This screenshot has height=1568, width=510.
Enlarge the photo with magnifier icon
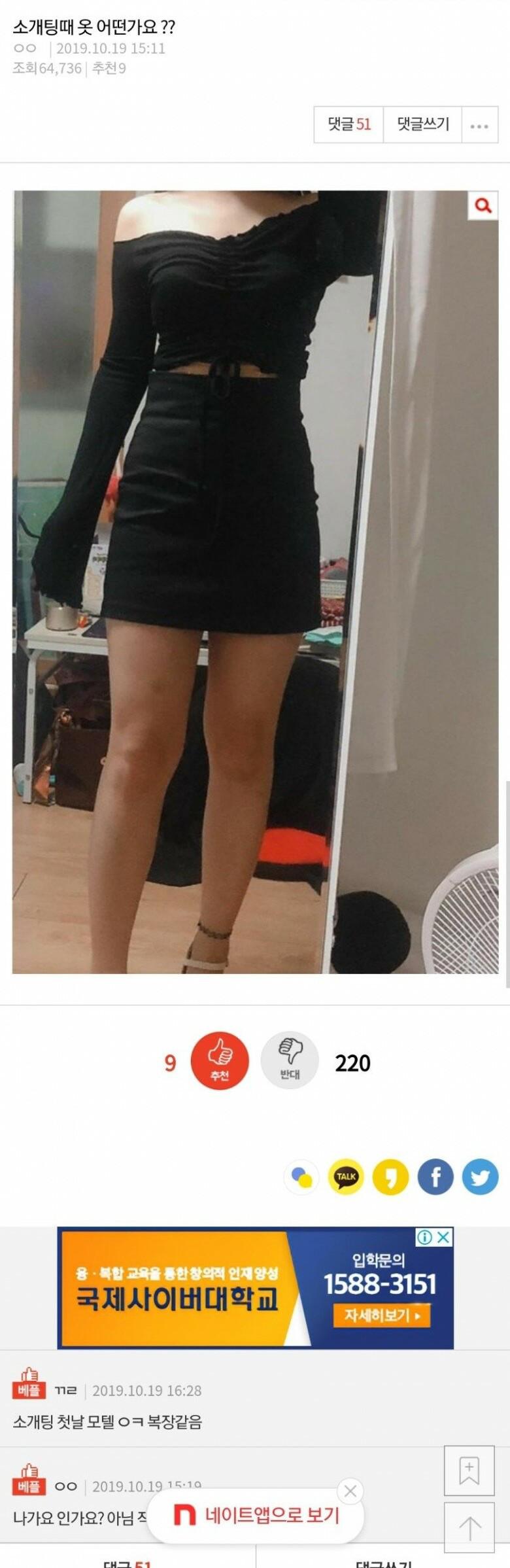[483, 206]
